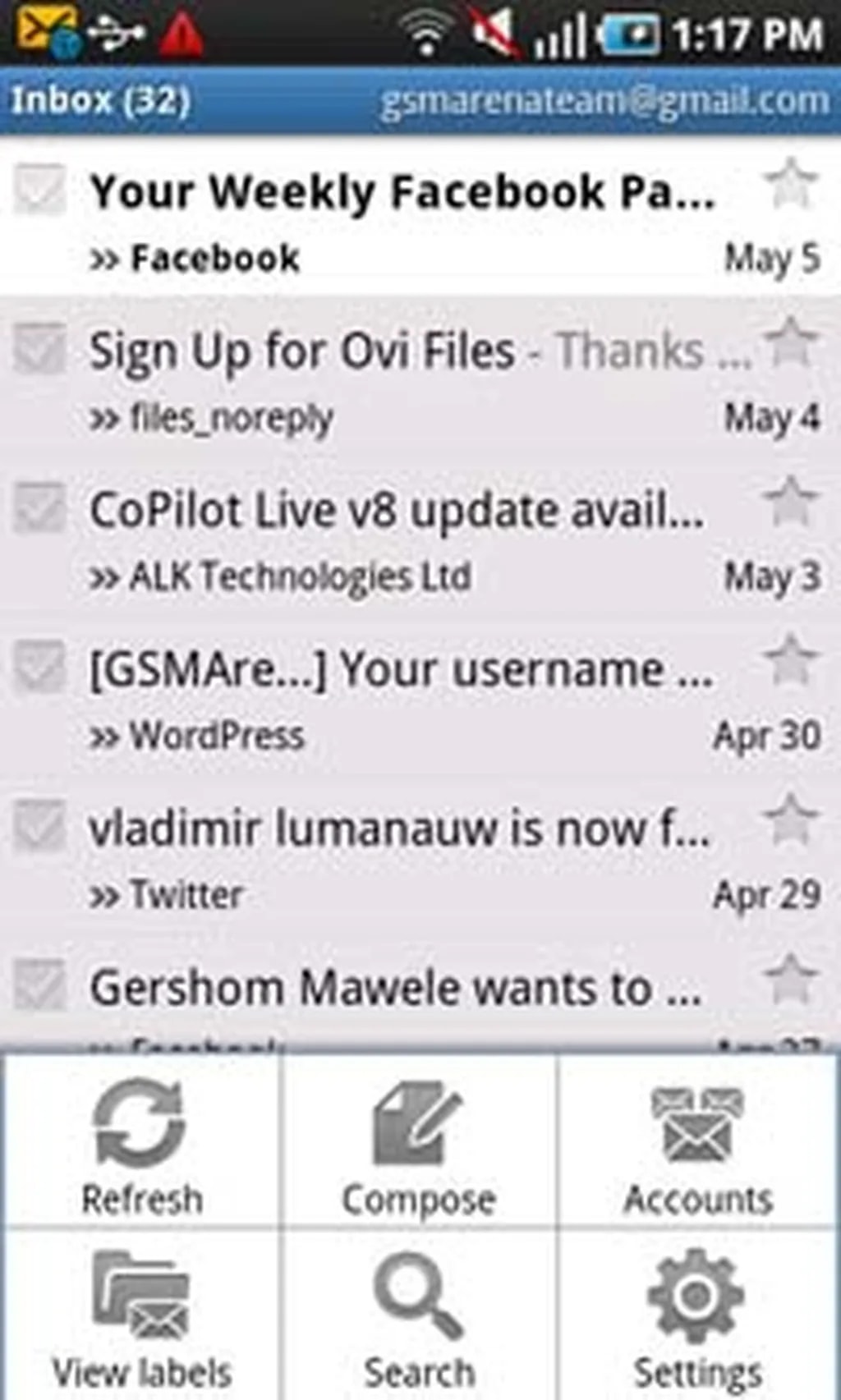Image resolution: width=841 pixels, height=1400 pixels.
Task: Refresh the inbox
Action: [140, 1145]
